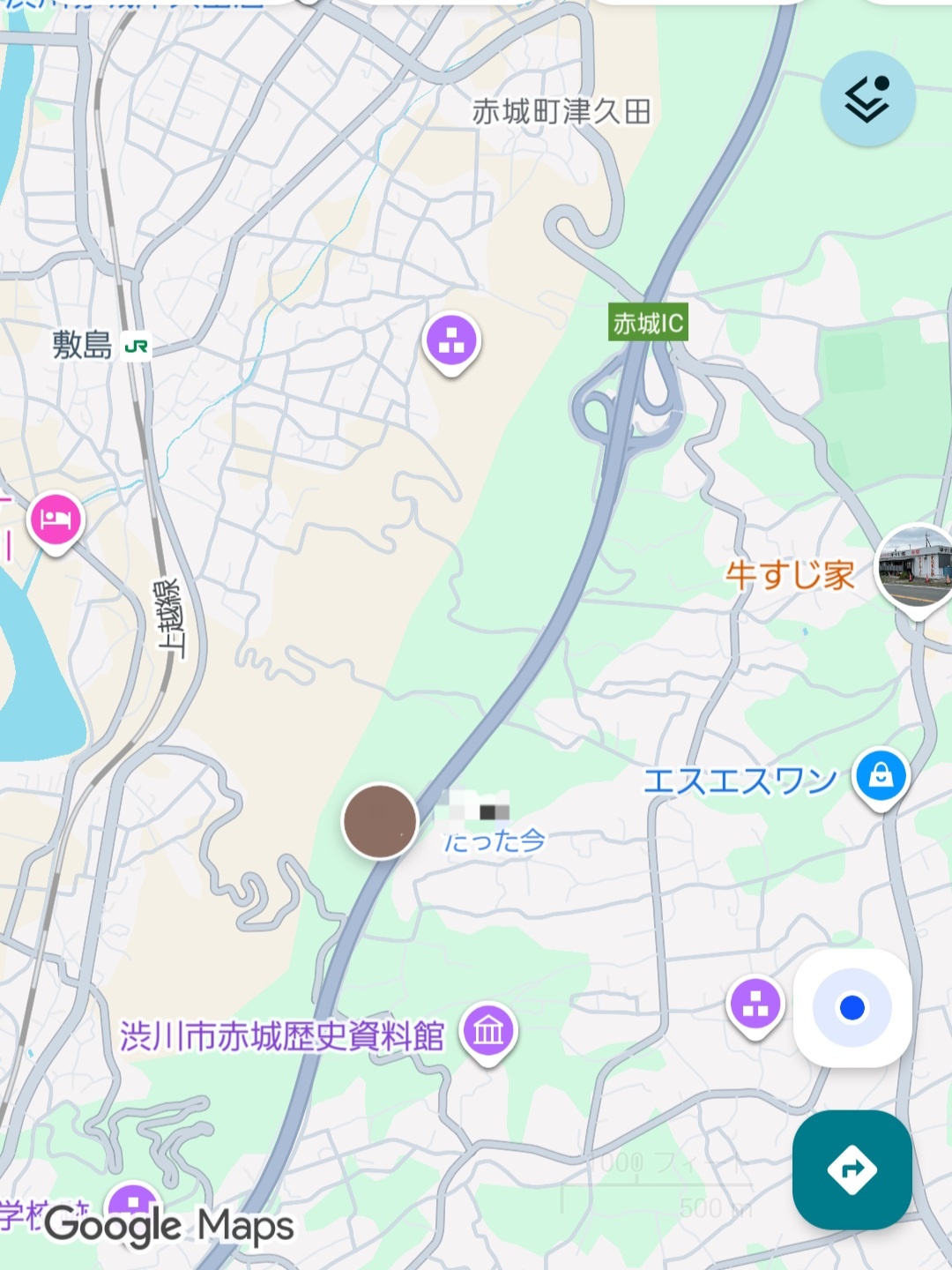Viewport: 952px width, 1270px height.
Task: Open the purple pin beside the location button
Action: point(755,1005)
